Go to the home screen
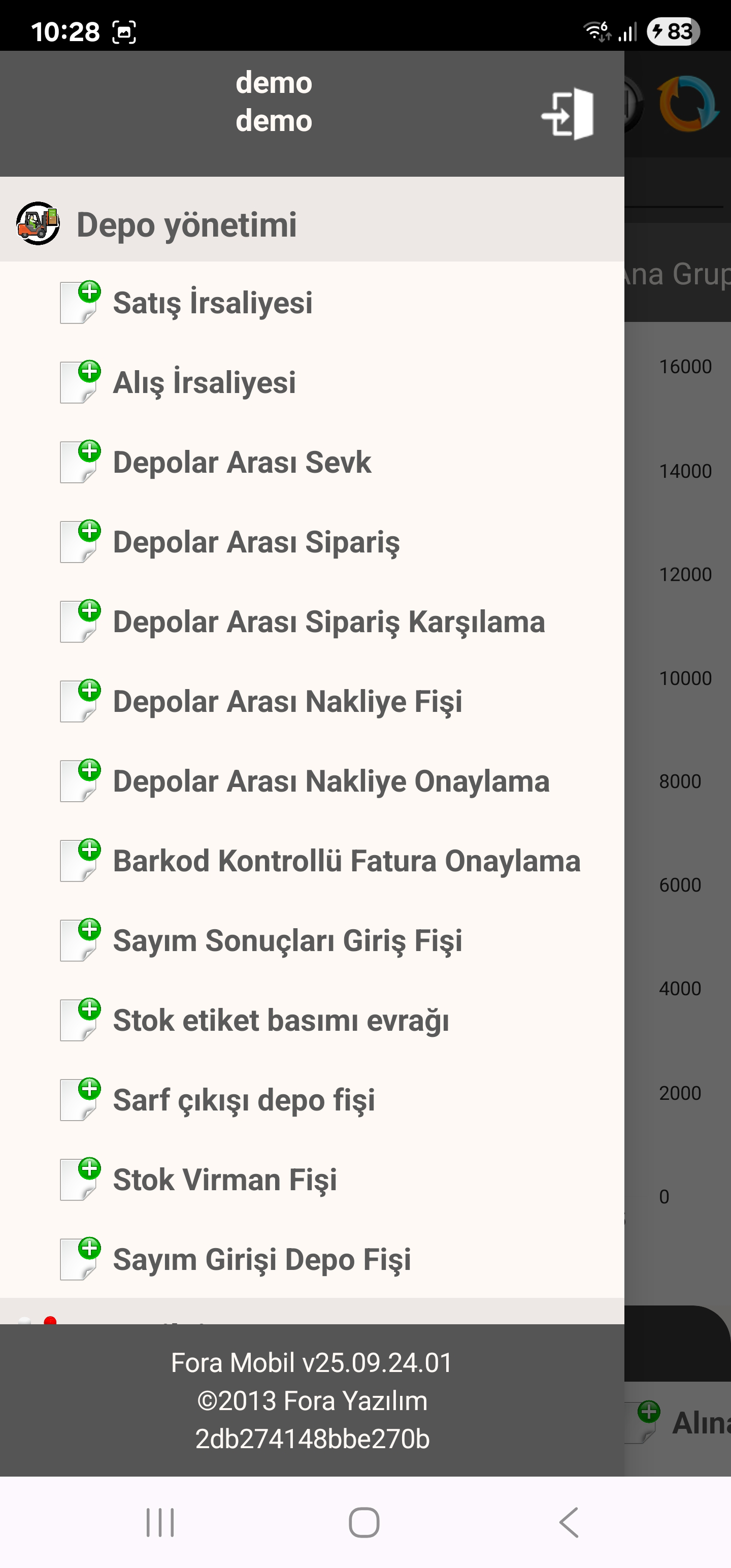Image resolution: width=731 pixels, height=1568 pixels. click(x=364, y=1522)
